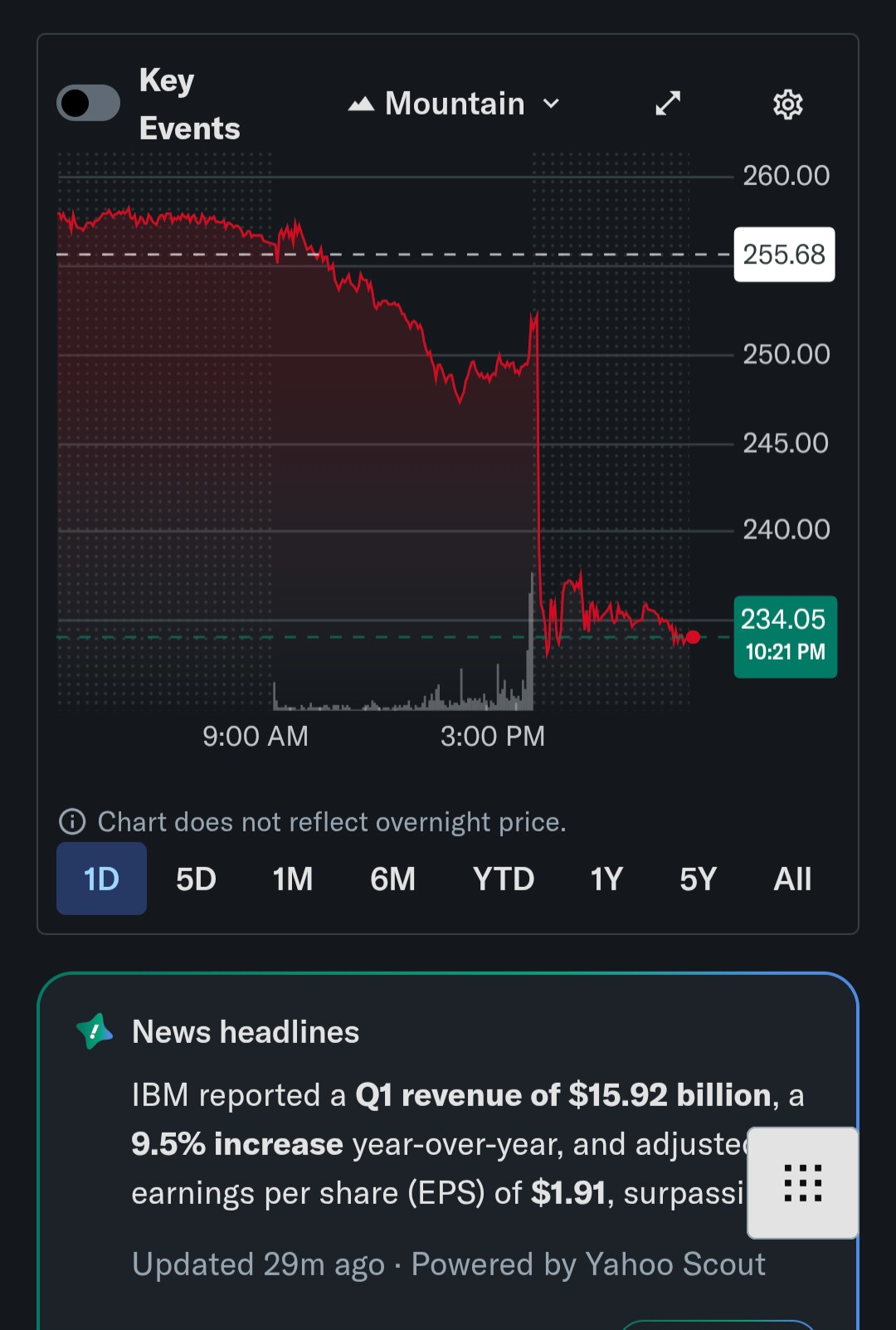Tap the chart overnight price info icon
This screenshot has width=896, height=1330.
[72, 821]
